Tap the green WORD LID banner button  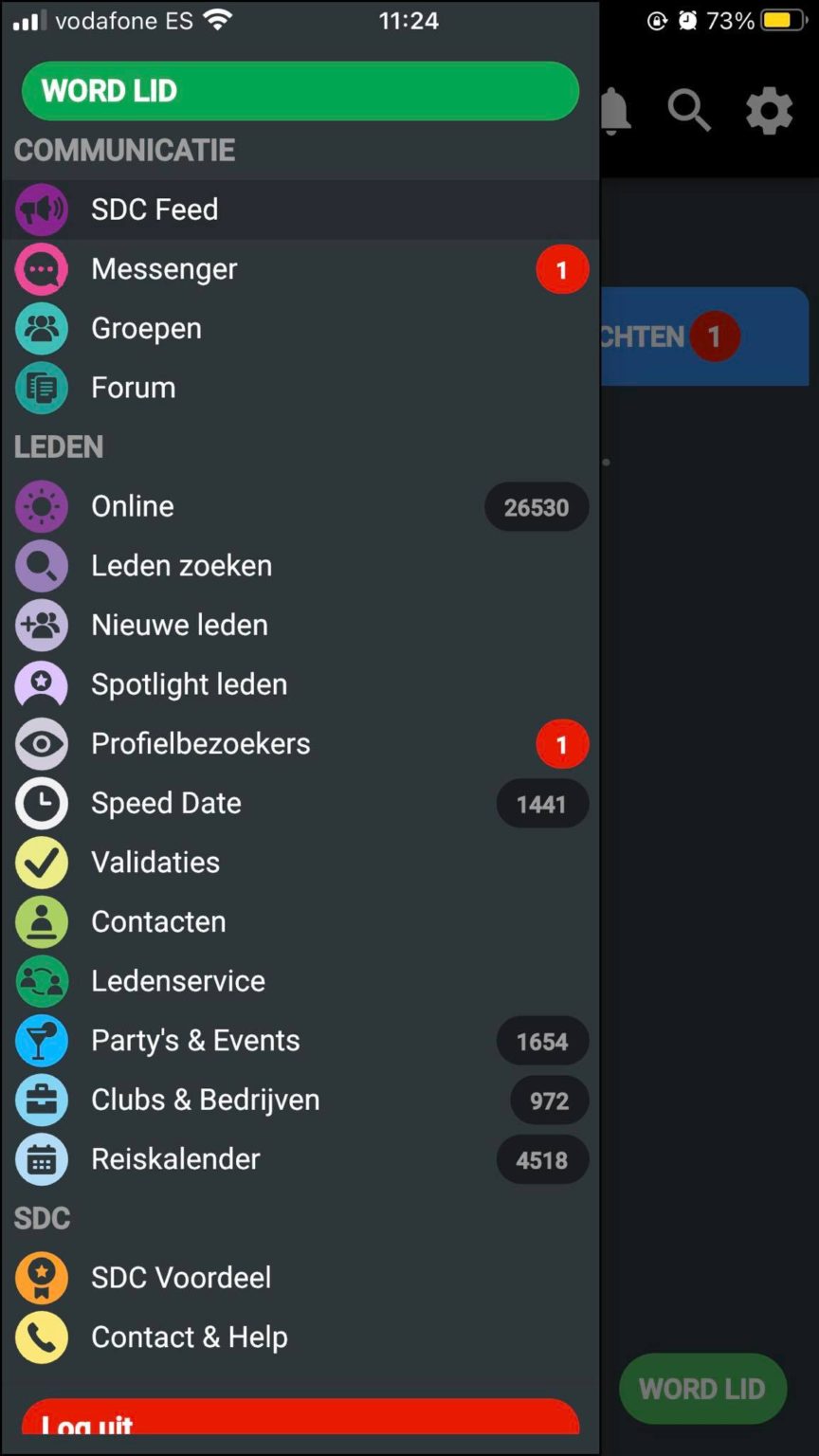[300, 91]
